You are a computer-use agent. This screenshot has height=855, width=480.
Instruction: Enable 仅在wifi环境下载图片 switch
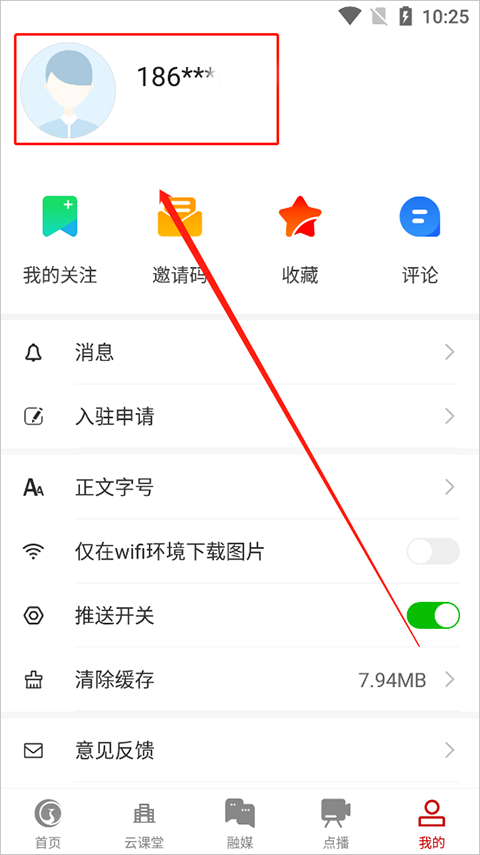(x=433, y=551)
